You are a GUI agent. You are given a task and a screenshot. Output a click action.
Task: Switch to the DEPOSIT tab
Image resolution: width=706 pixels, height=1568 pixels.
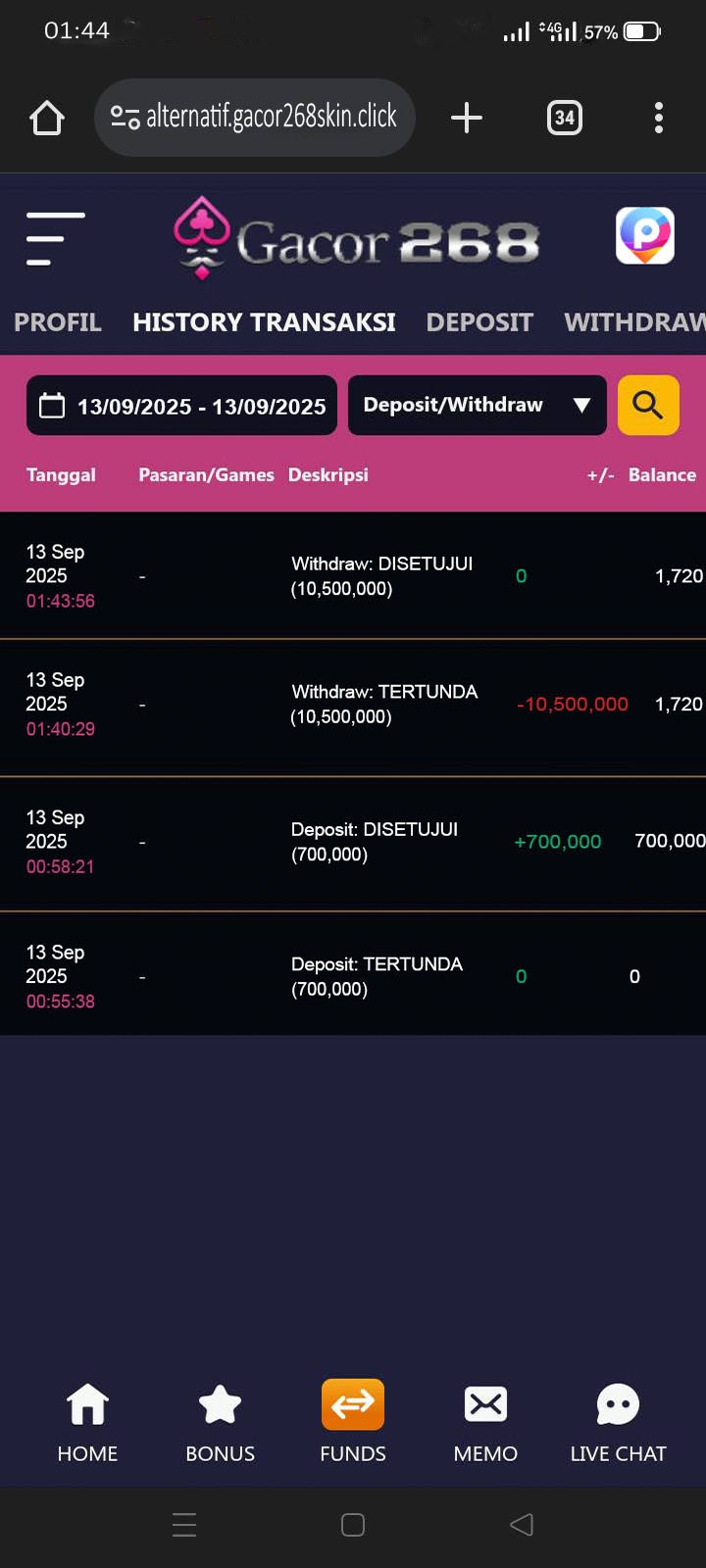pyautogui.click(x=479, y=322)
